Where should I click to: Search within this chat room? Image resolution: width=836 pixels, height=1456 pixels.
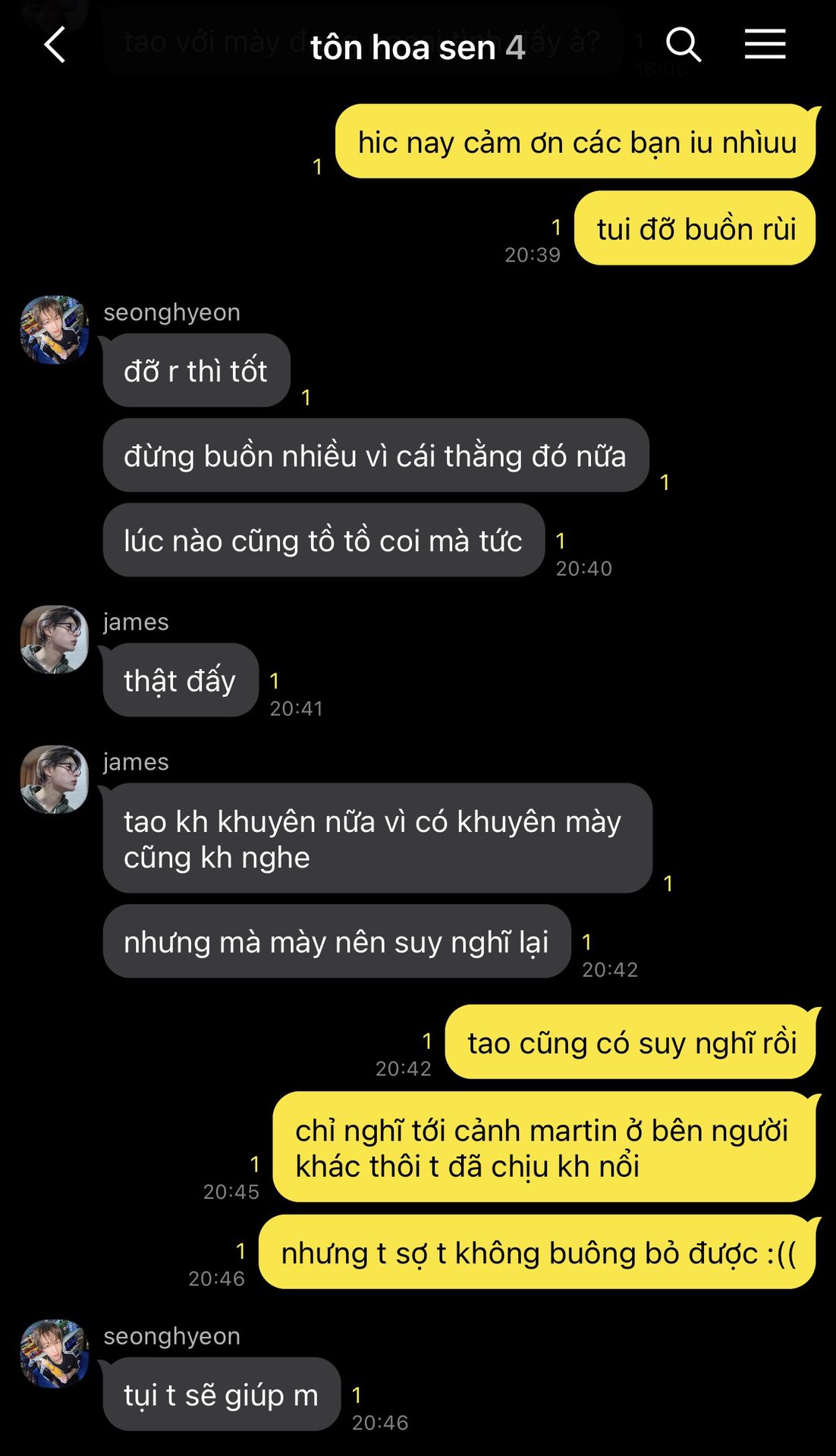point(683,45)
